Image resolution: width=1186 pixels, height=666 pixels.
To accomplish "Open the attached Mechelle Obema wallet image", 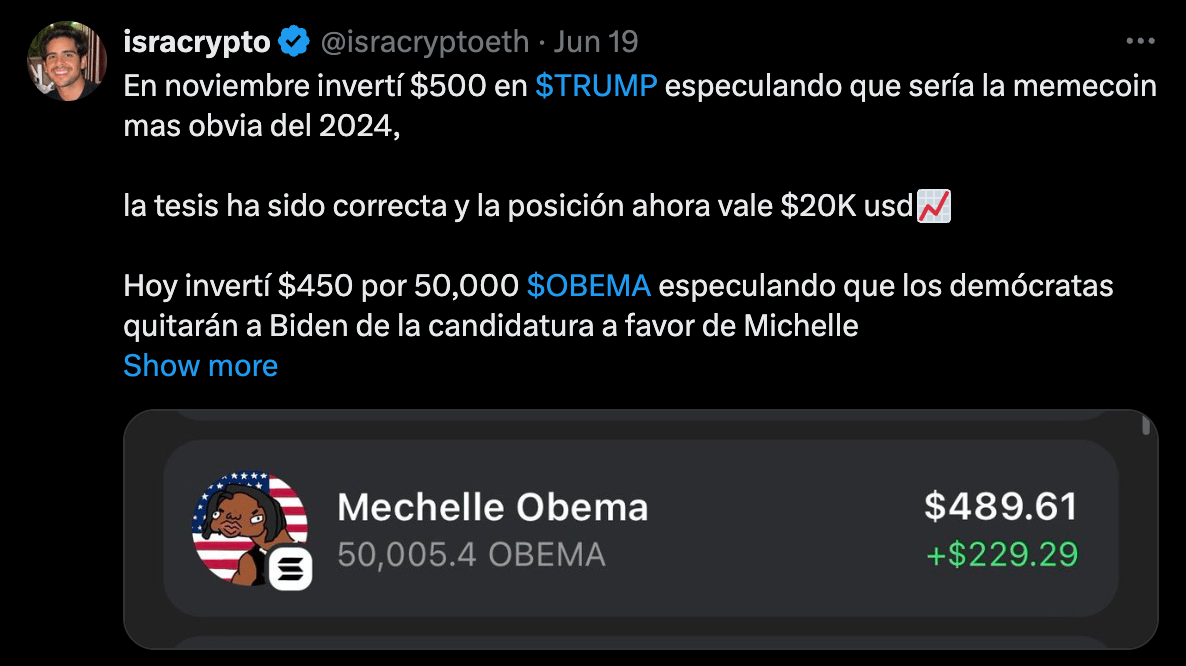I will 640,530.
